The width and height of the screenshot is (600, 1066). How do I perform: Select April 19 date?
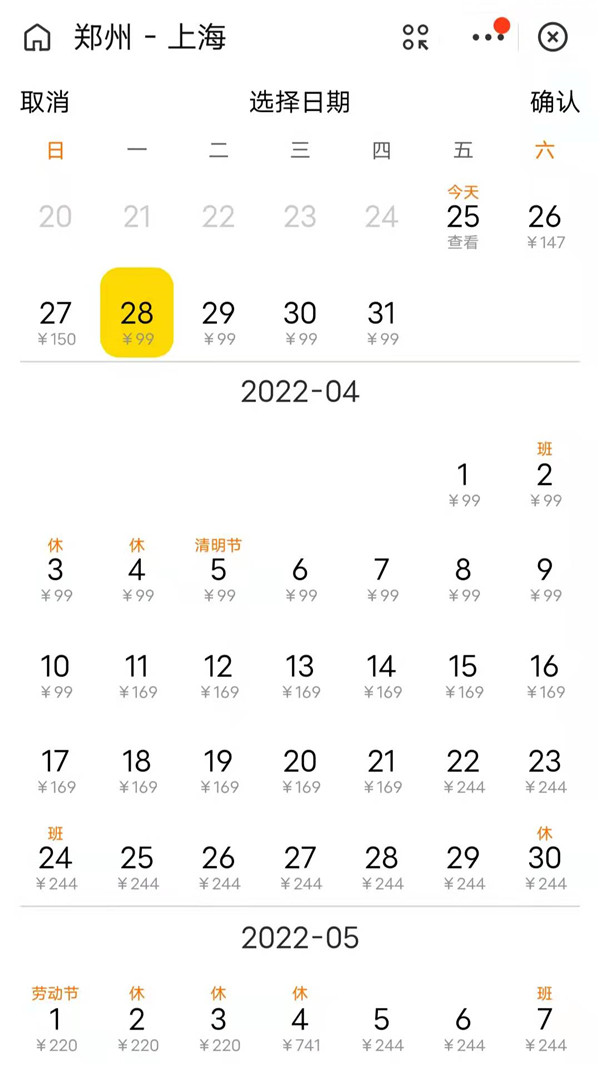pos(218,769)
